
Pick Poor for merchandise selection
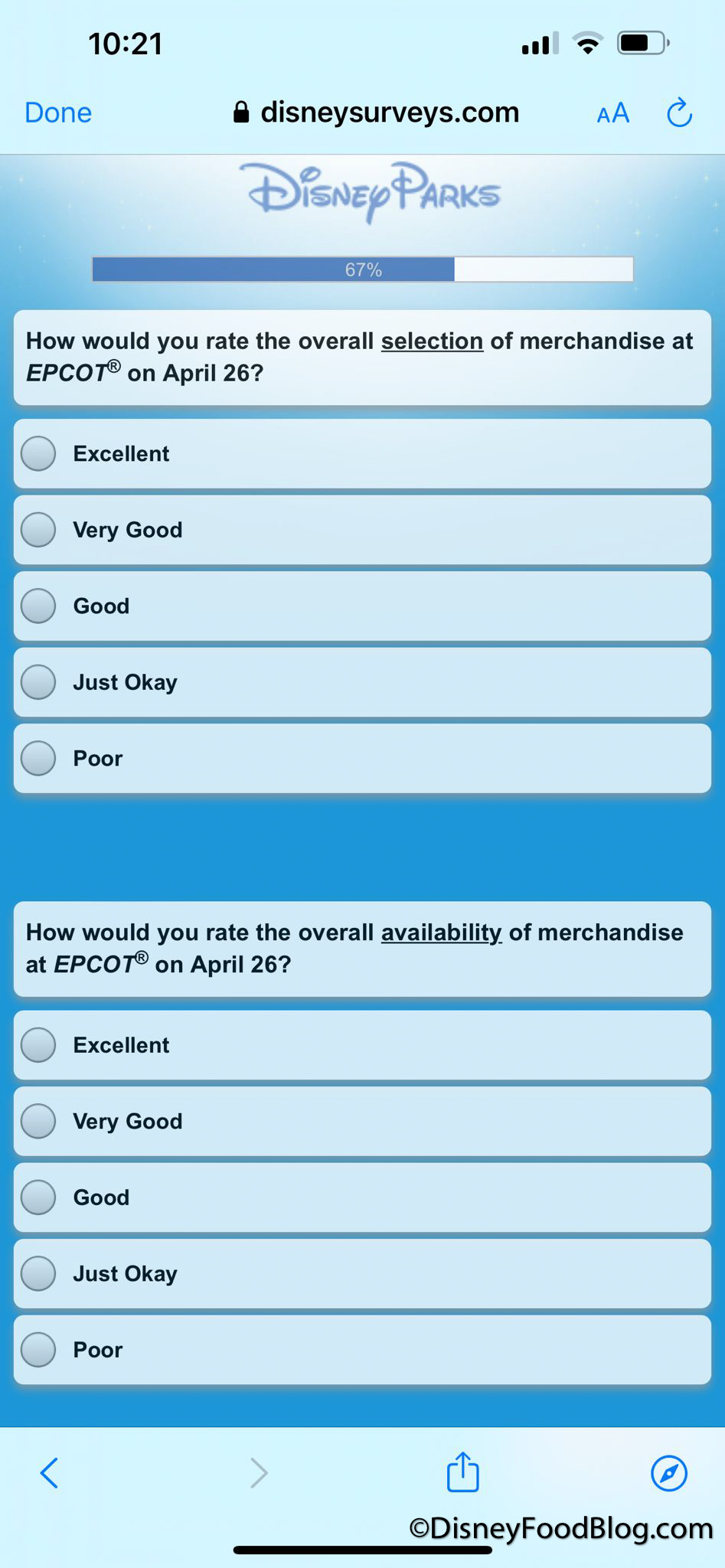(38, 758)
